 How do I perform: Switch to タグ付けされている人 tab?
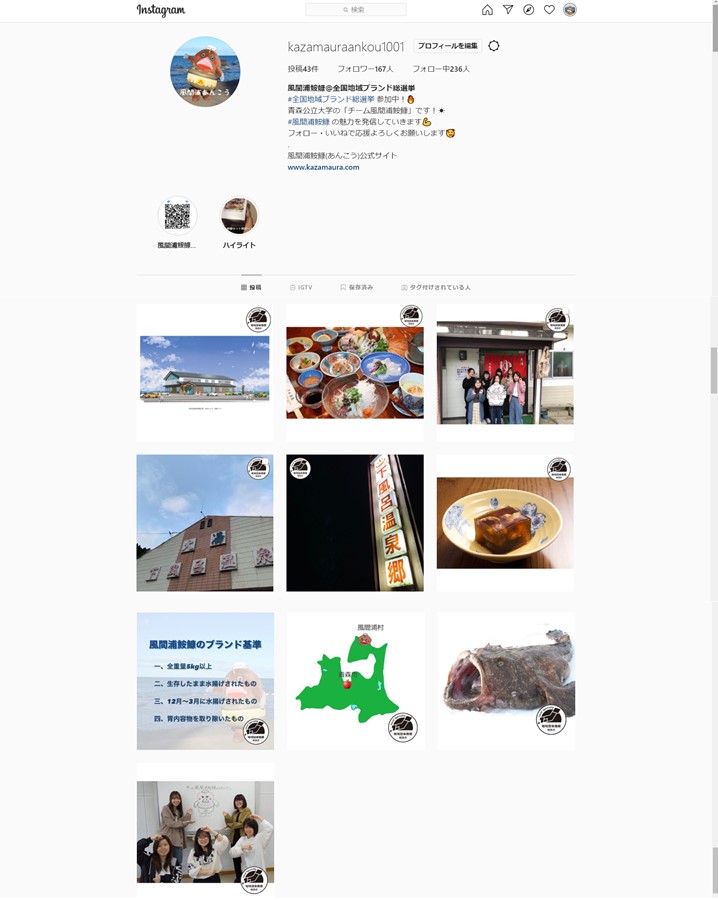[x=435, y=287]
